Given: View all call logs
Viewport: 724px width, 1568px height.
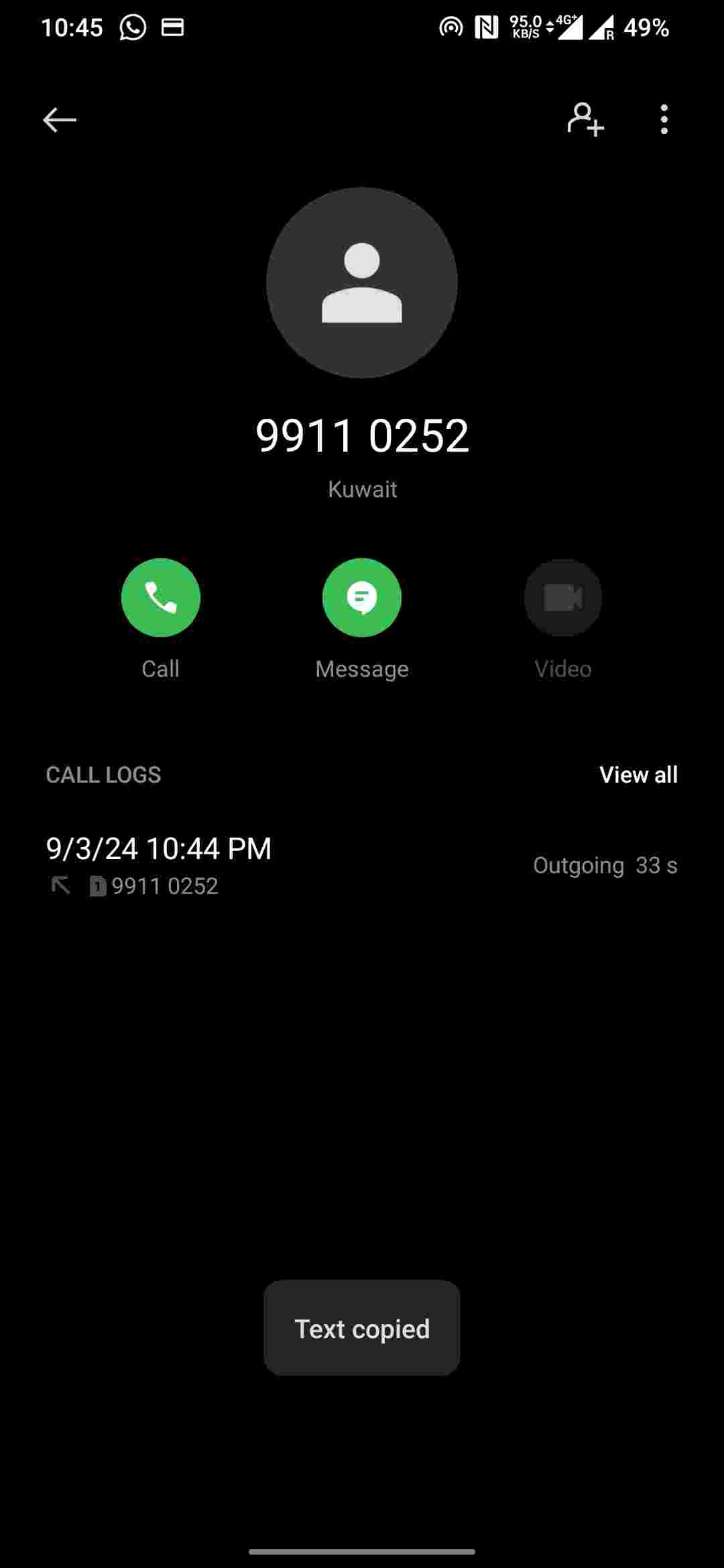Looking at the screenshot, I should [638, 775].
